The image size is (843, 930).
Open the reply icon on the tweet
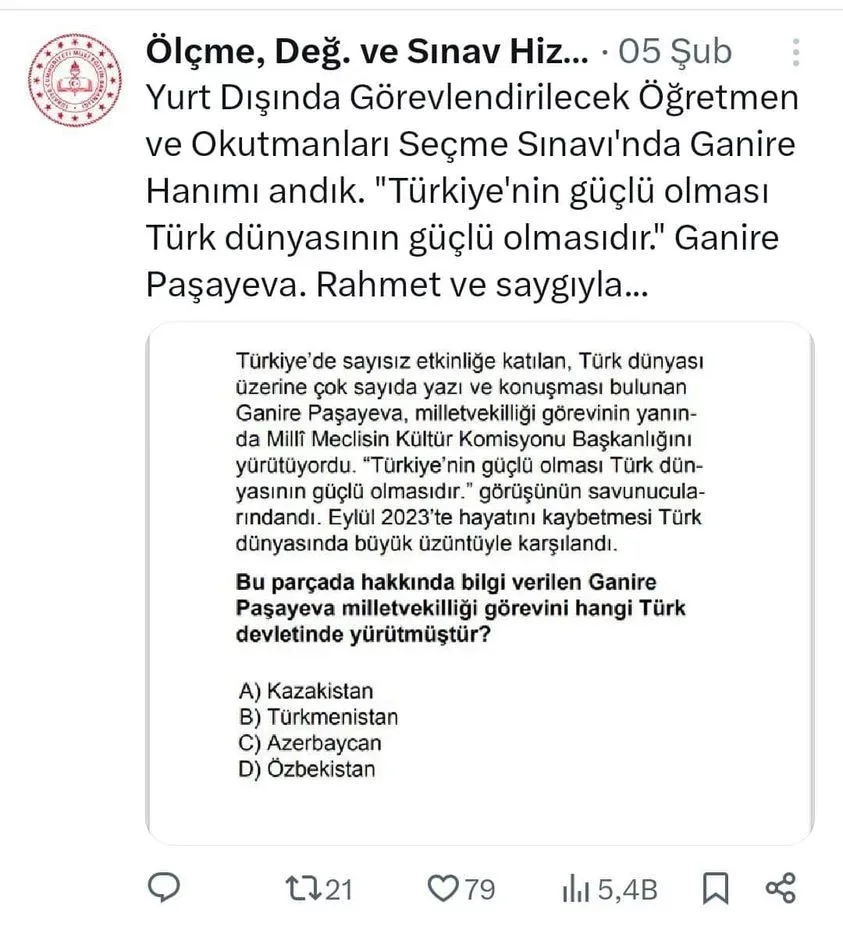[x=166, y=884]
